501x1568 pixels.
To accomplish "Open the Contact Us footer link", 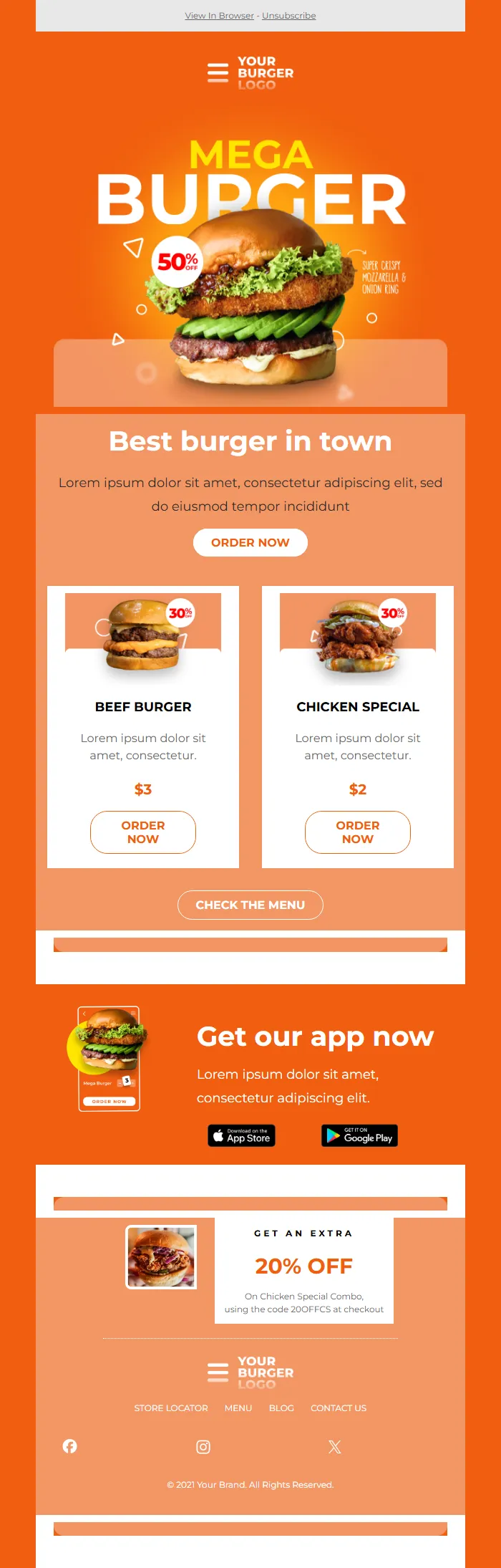I will [339, 1408].
